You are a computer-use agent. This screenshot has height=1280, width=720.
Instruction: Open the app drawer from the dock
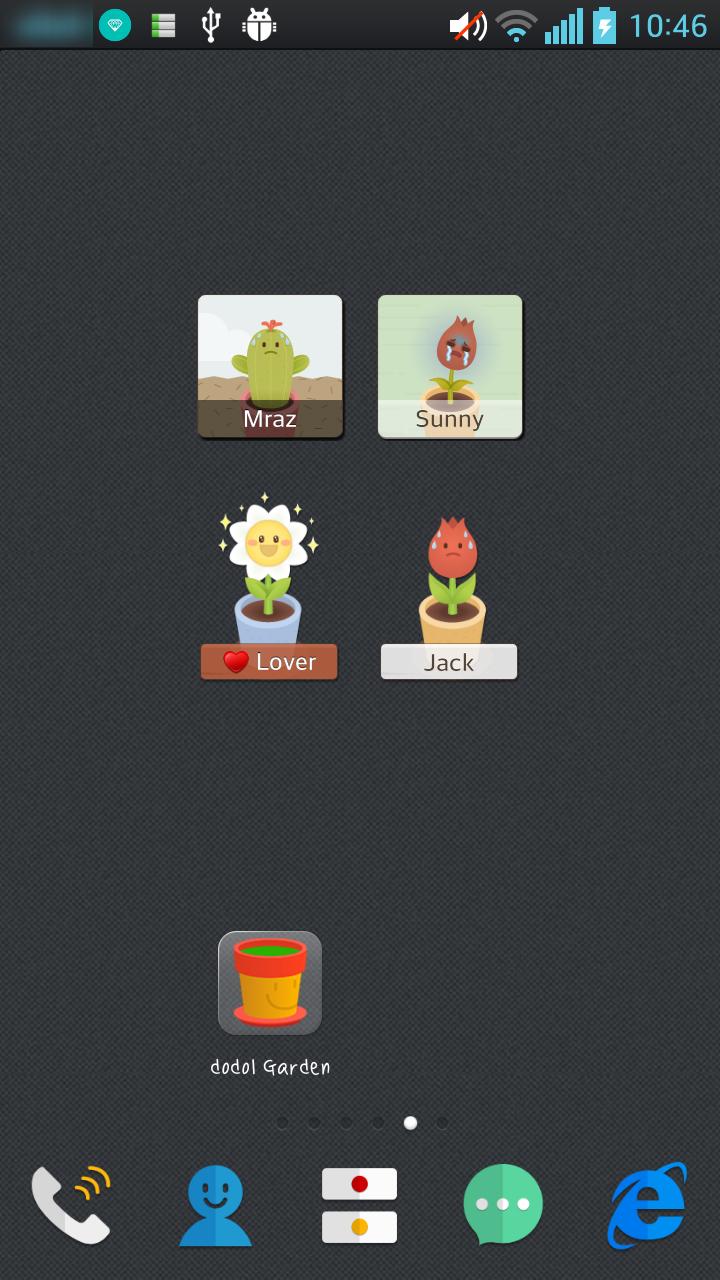tap(359, 1205)
